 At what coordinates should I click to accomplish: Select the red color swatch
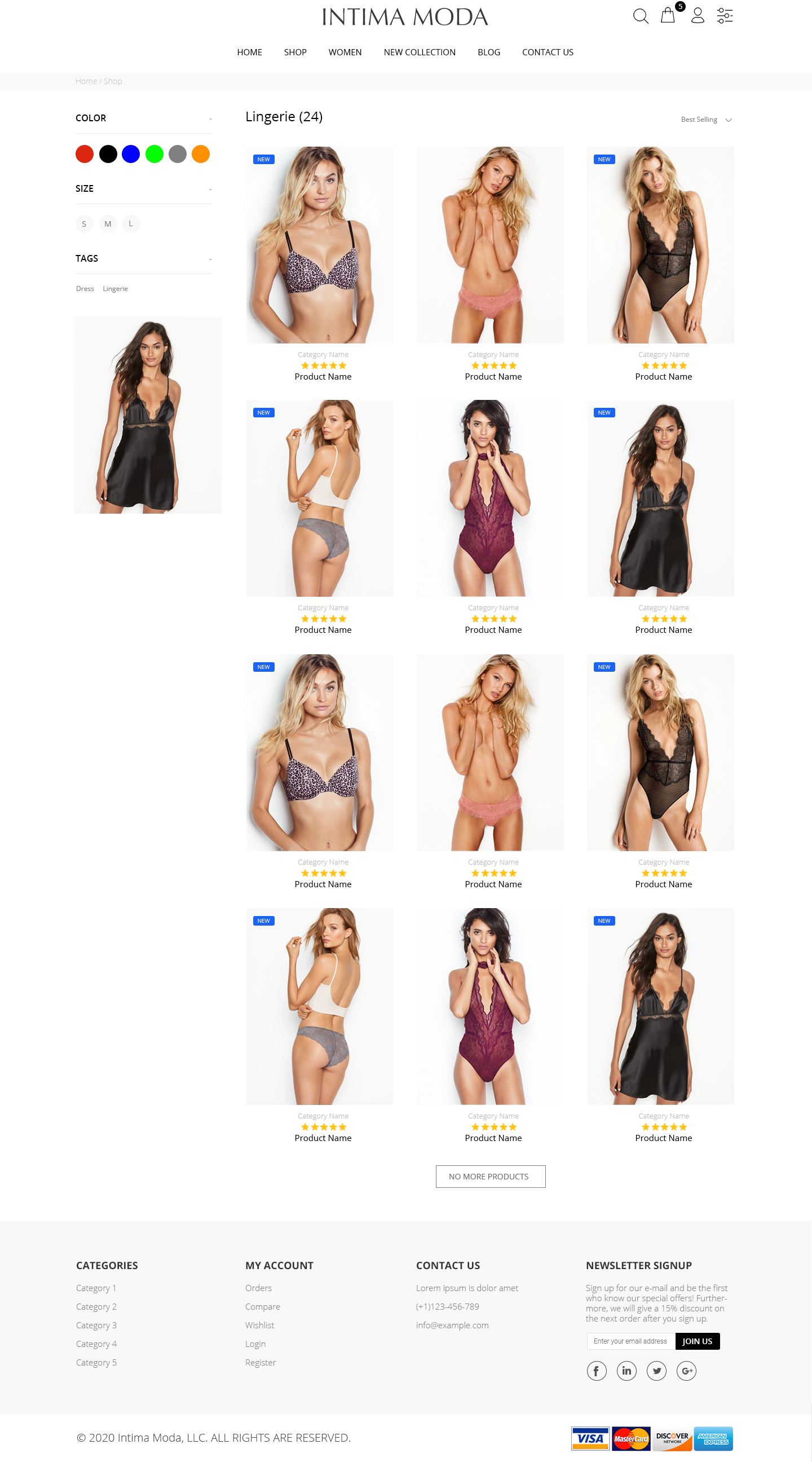[85, 154]
